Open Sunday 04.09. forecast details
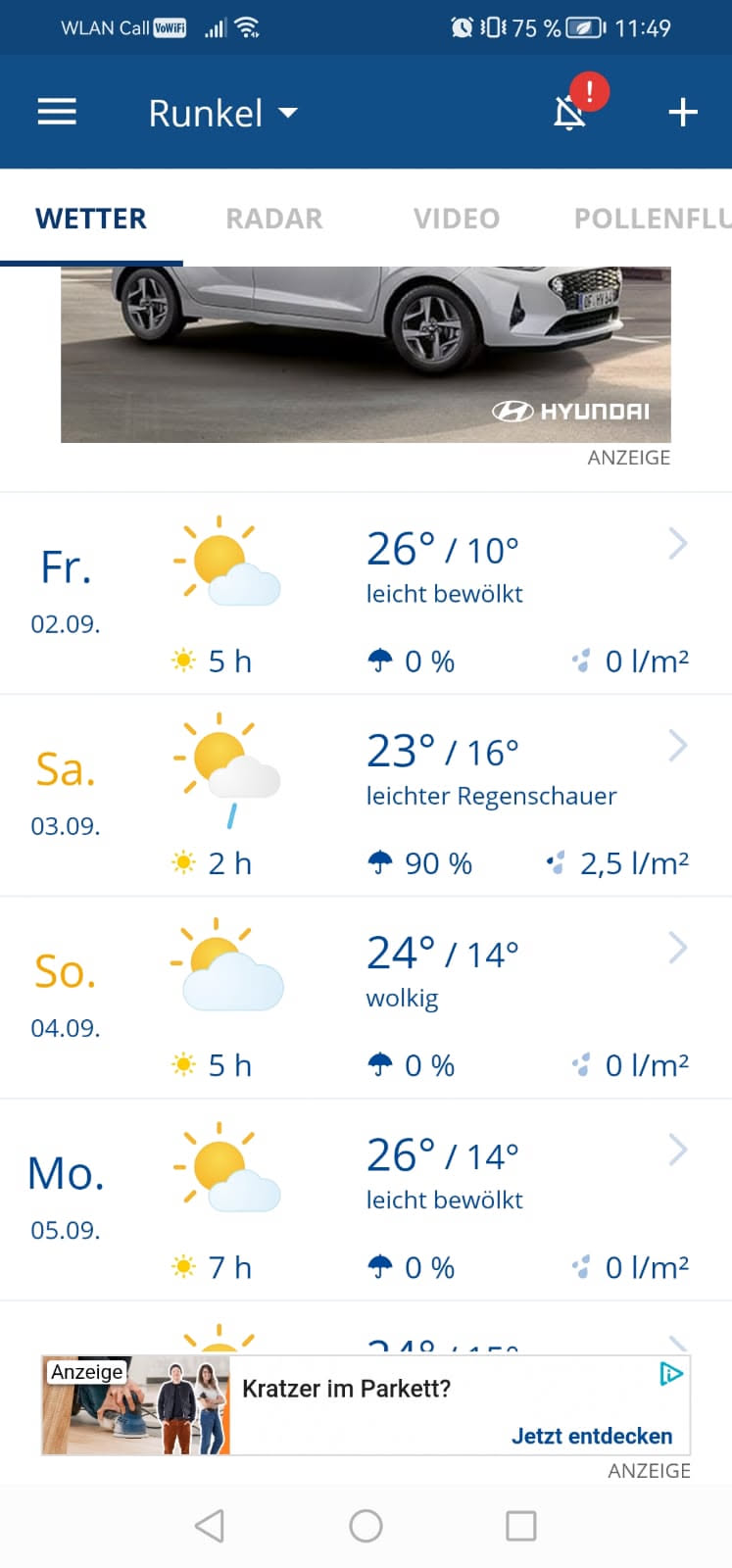The width and height of the screenshot is (732, 1568). 677,948
